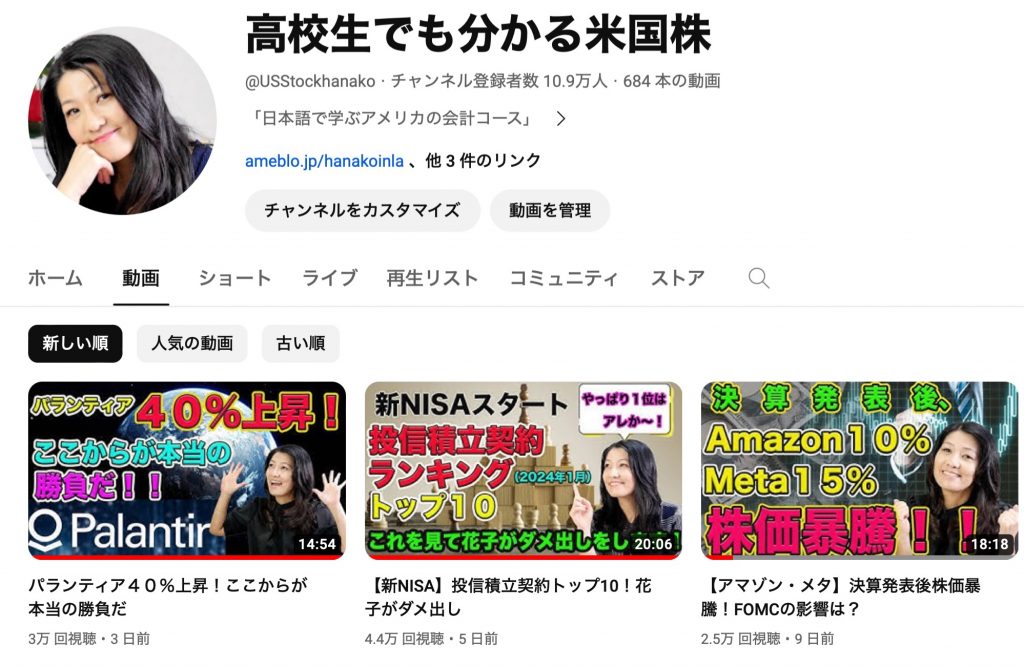Watch the アマゾン・メタ 決算発表後 video
Image resolution: width=1024 pixels, height=668 pixels.
click(x=859, y=470)
